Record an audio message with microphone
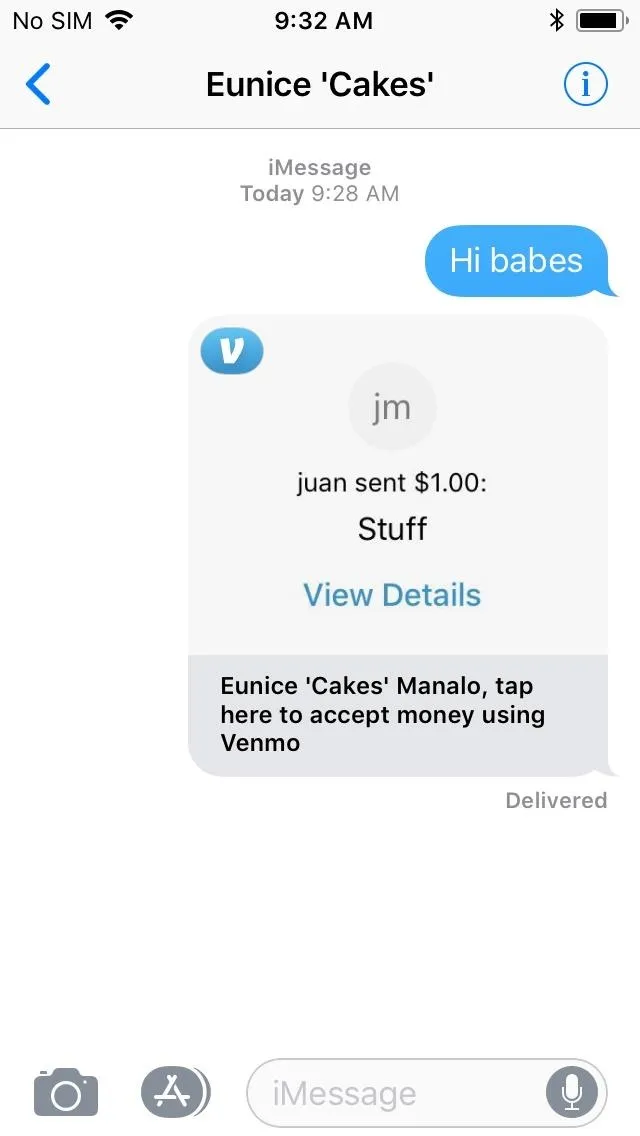This screenshot has height=1136, width=640. (x=572, y=1093)
